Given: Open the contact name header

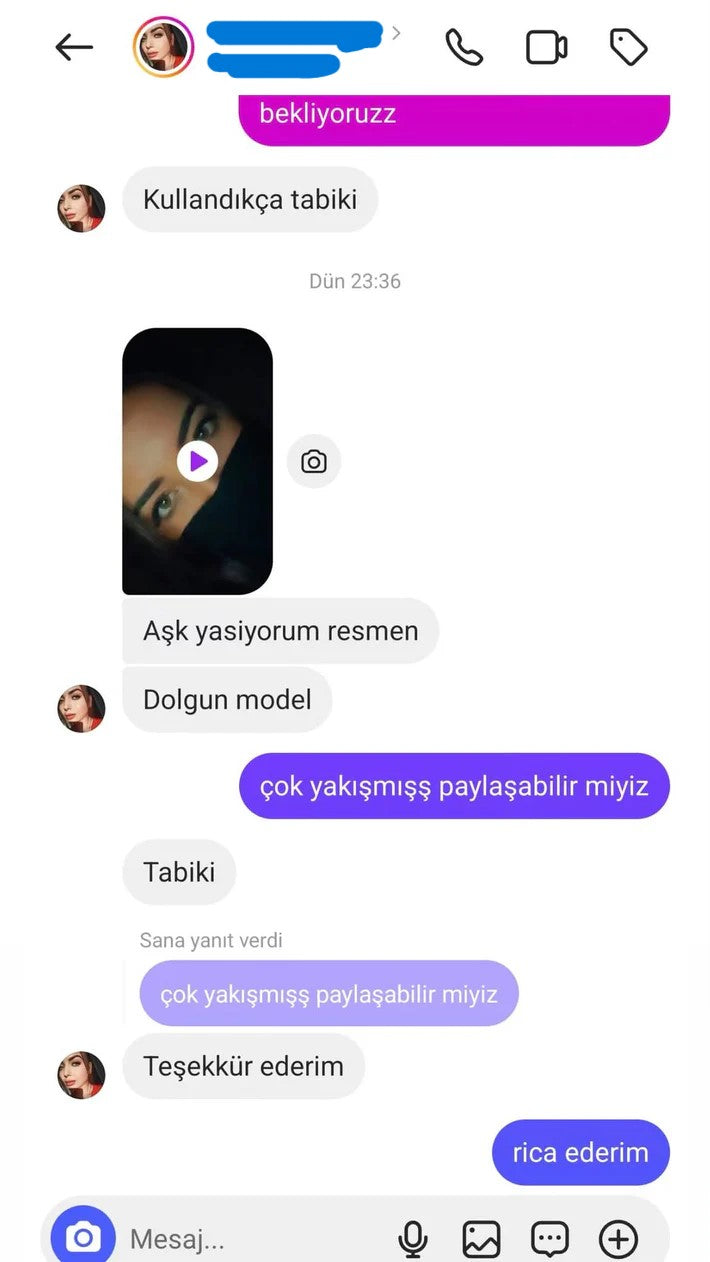Looking at the screenshot, I should (295, 47).
